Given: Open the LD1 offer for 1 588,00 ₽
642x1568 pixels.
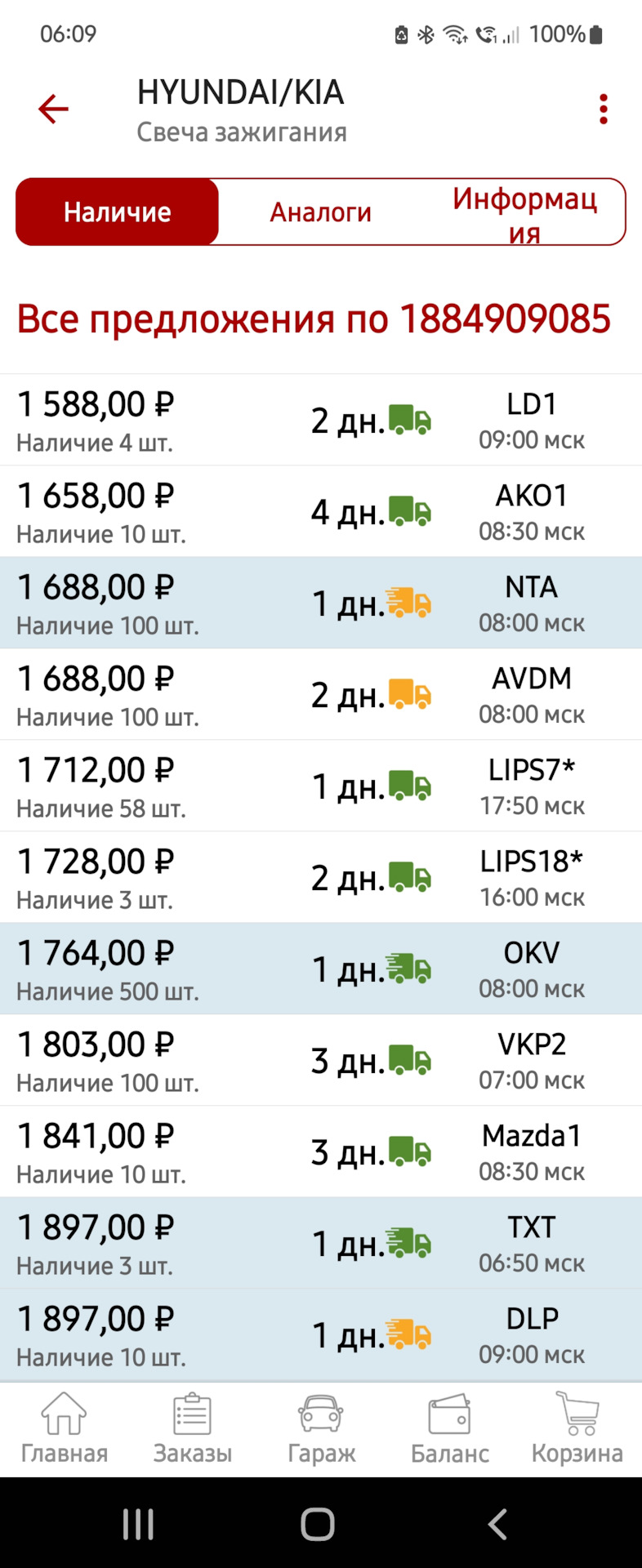Looking at the screenshot, I should pos(320,421).
